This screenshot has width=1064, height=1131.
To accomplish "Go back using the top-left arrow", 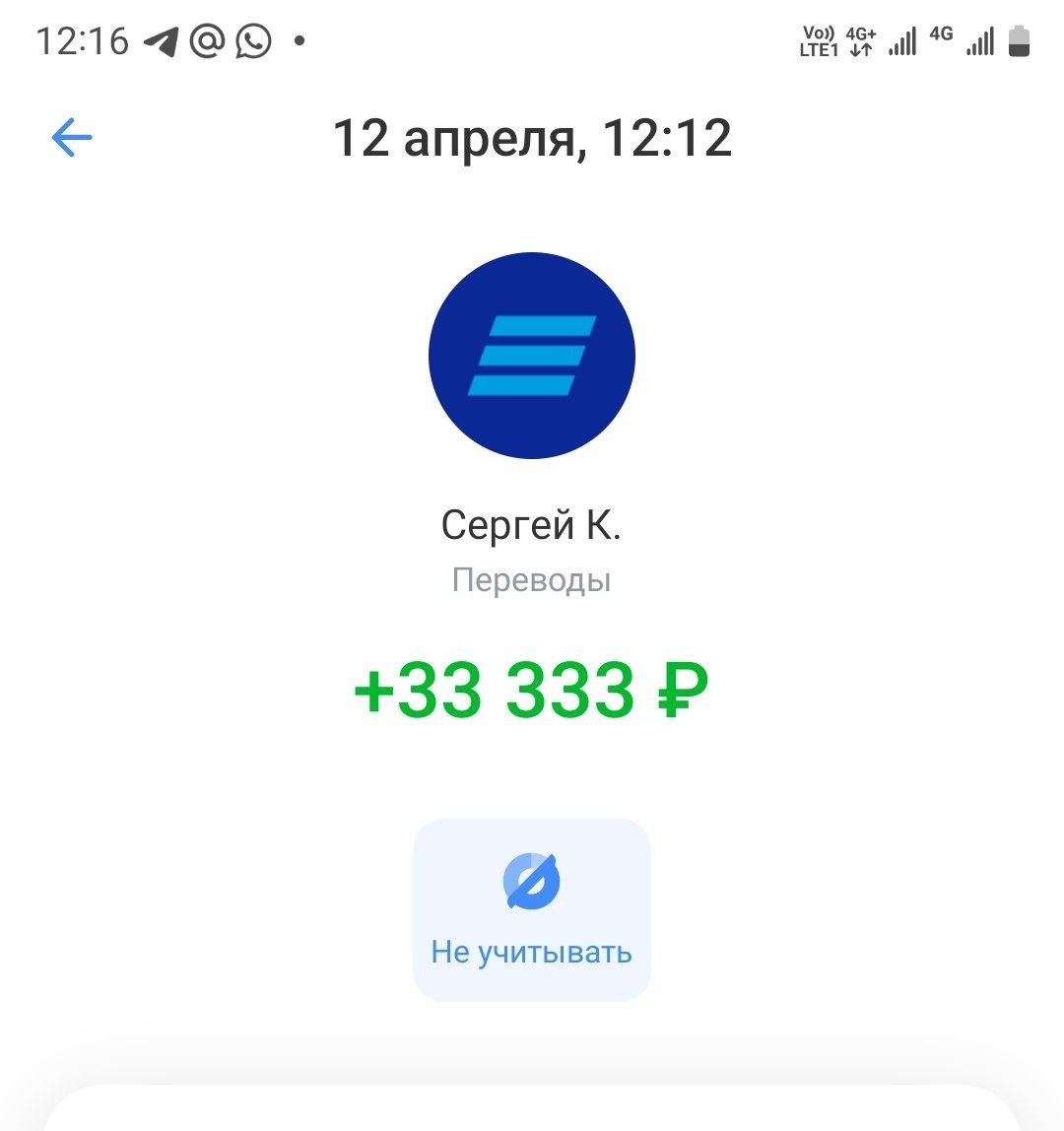I will pos(72,138).
